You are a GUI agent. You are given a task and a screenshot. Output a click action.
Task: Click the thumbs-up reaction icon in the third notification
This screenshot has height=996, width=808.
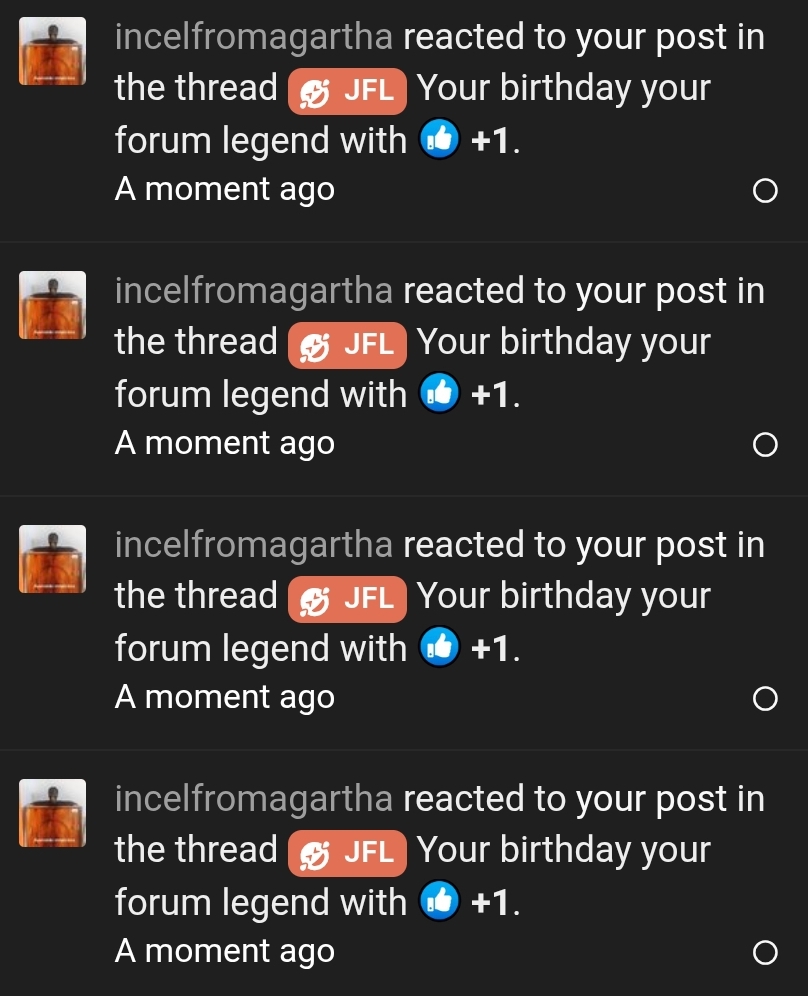click(x=439, y=648)
